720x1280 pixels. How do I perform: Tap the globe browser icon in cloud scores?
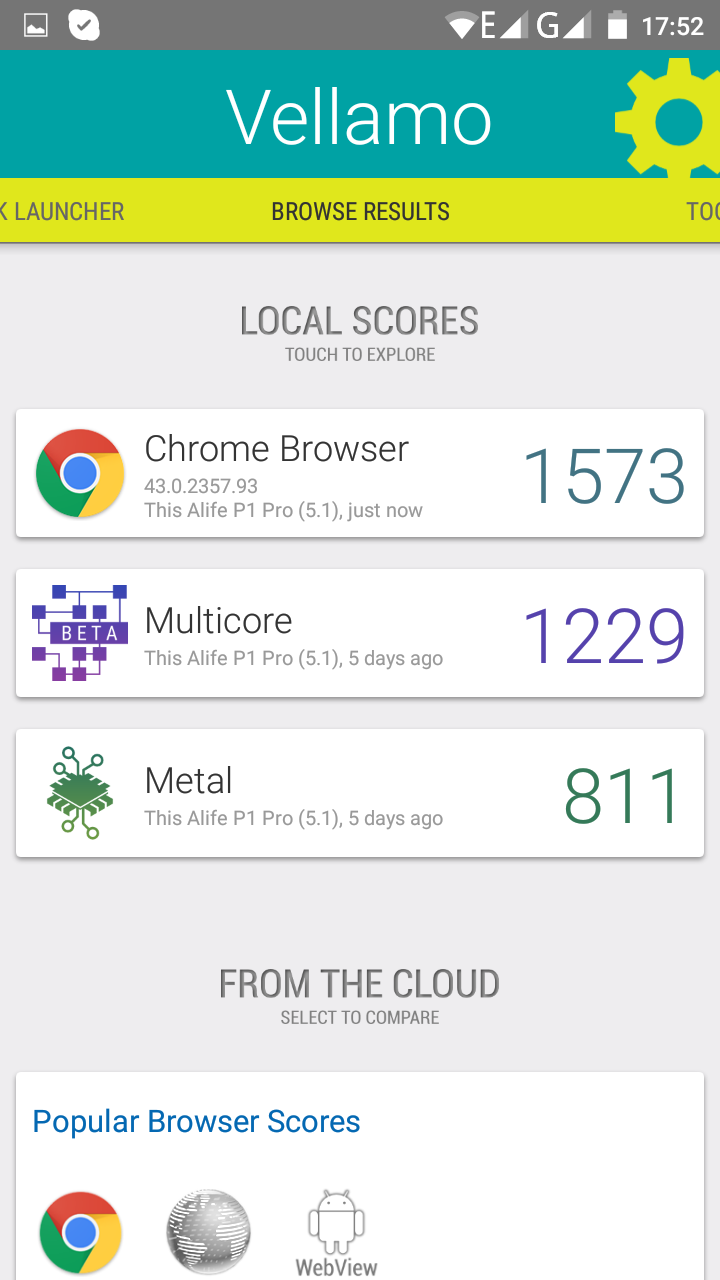208,1232
